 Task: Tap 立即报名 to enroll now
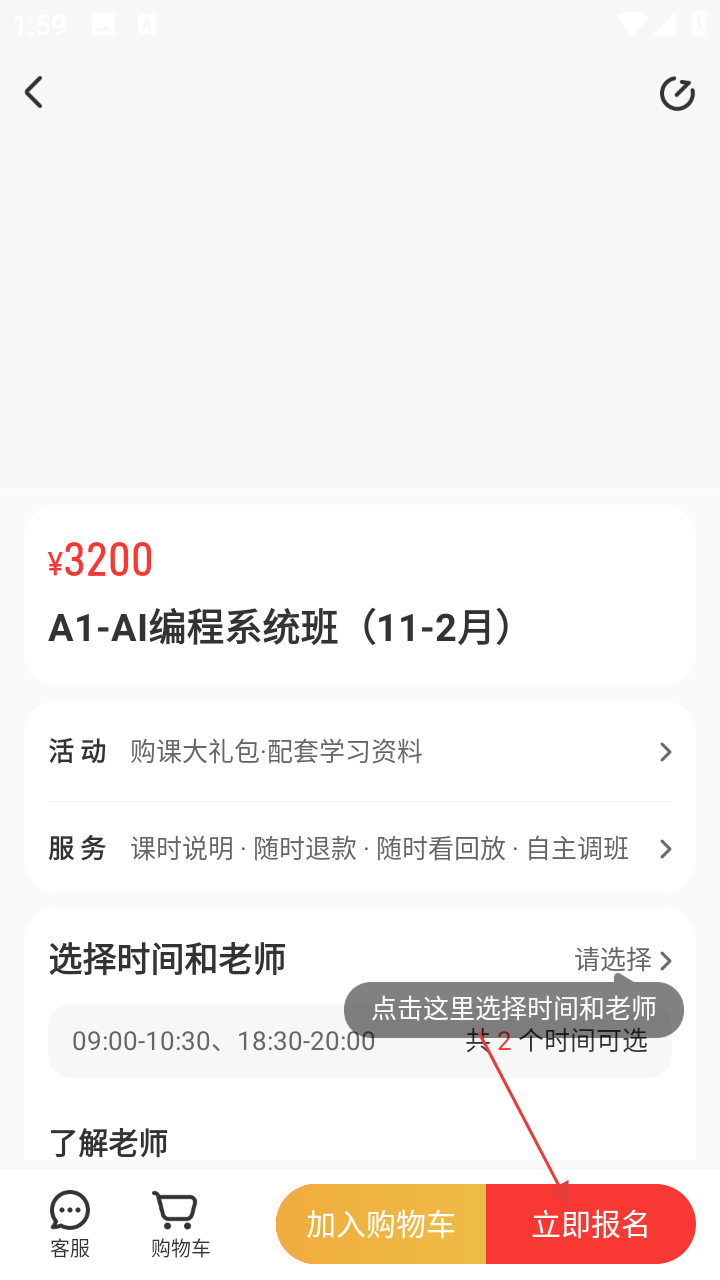[590, 1224]
